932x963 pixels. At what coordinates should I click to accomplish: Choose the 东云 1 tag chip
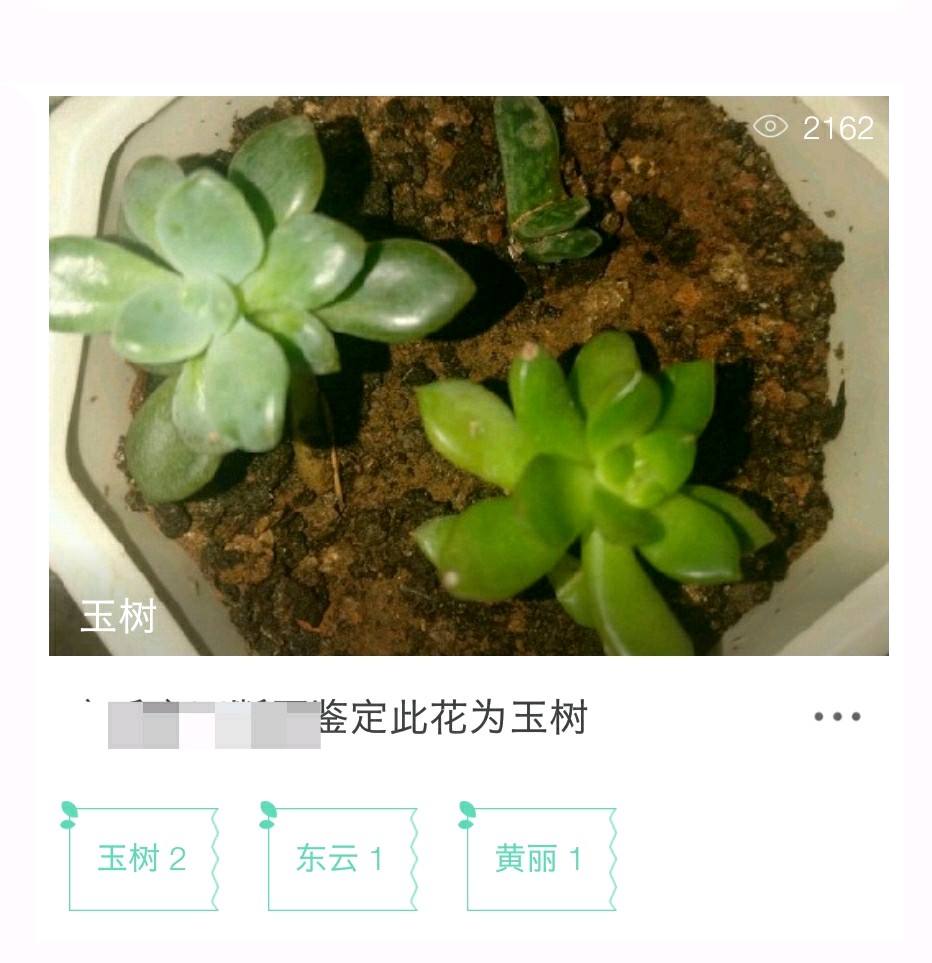(x=340, y=859)
